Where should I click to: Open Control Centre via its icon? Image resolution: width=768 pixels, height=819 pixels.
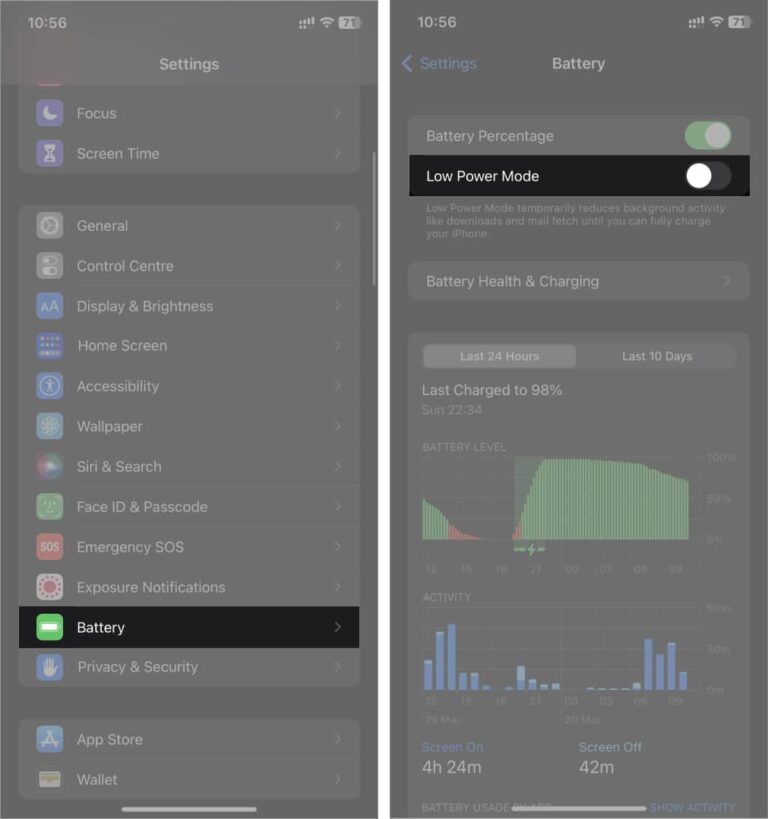49,265
